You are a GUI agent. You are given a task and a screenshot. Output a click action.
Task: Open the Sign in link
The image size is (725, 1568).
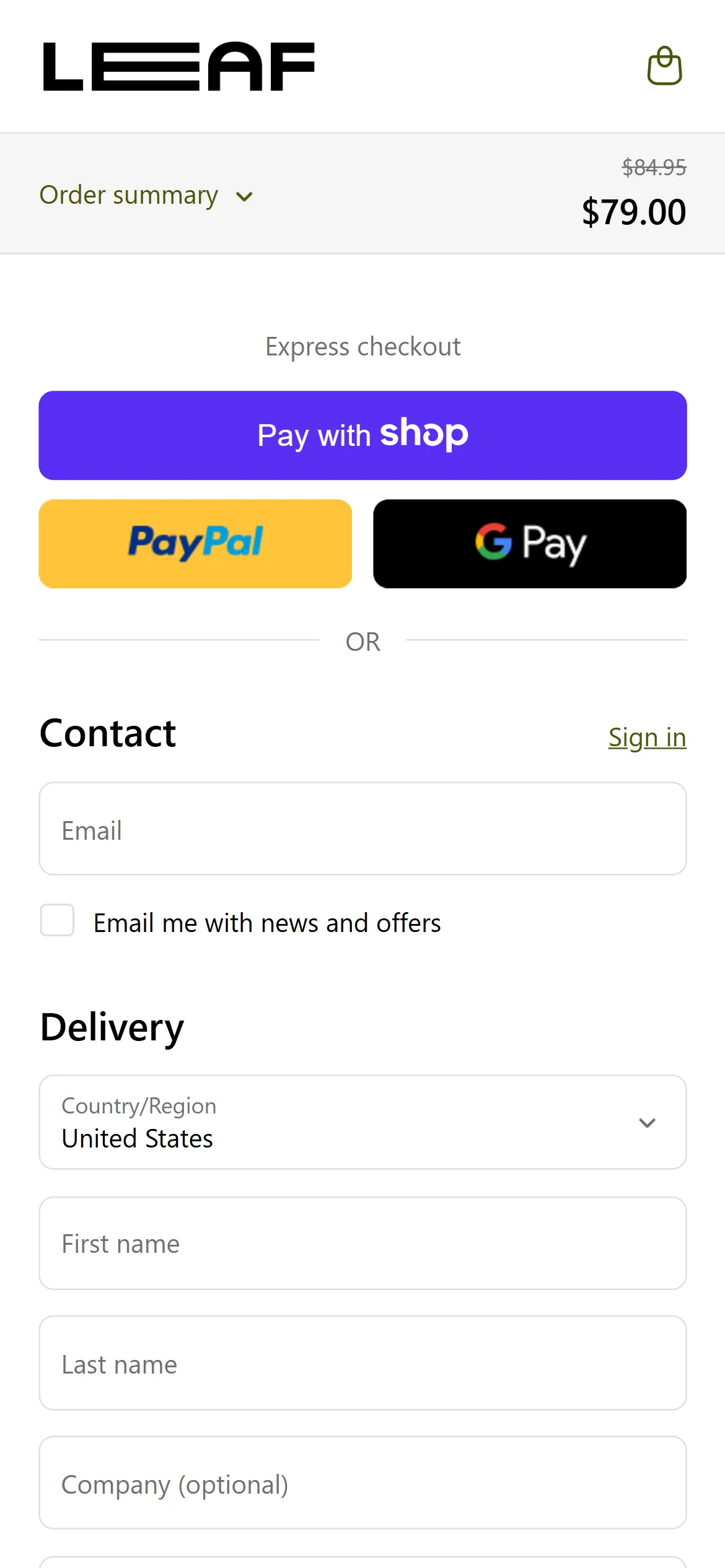647,738
